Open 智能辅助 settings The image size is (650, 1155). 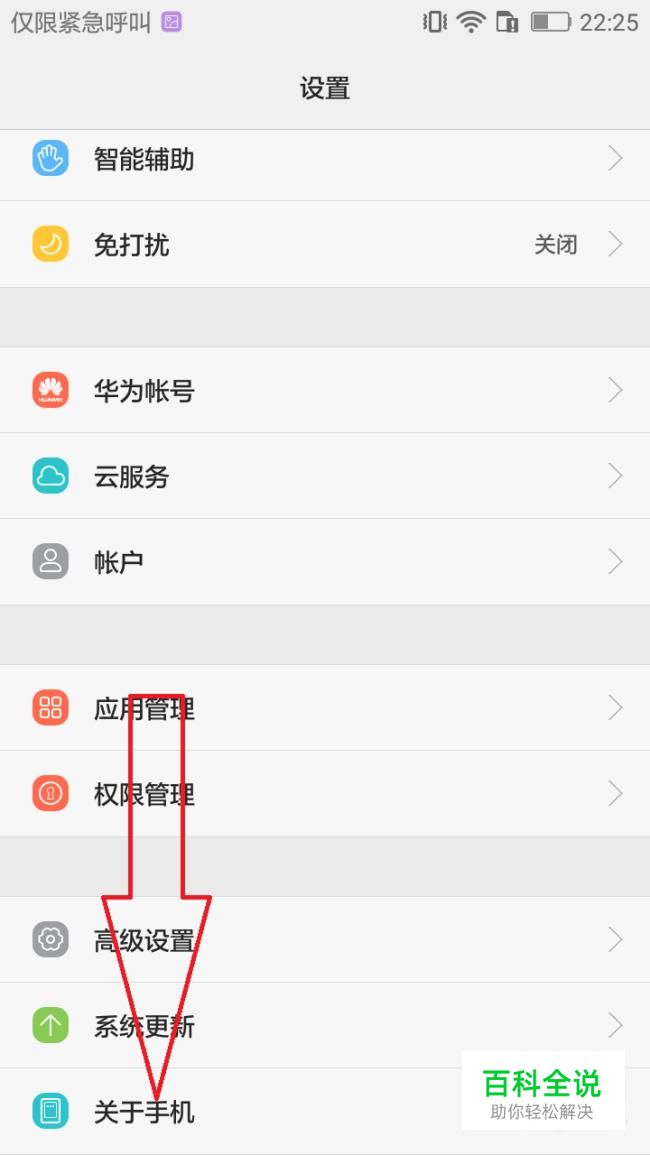[x=145, y=159]
